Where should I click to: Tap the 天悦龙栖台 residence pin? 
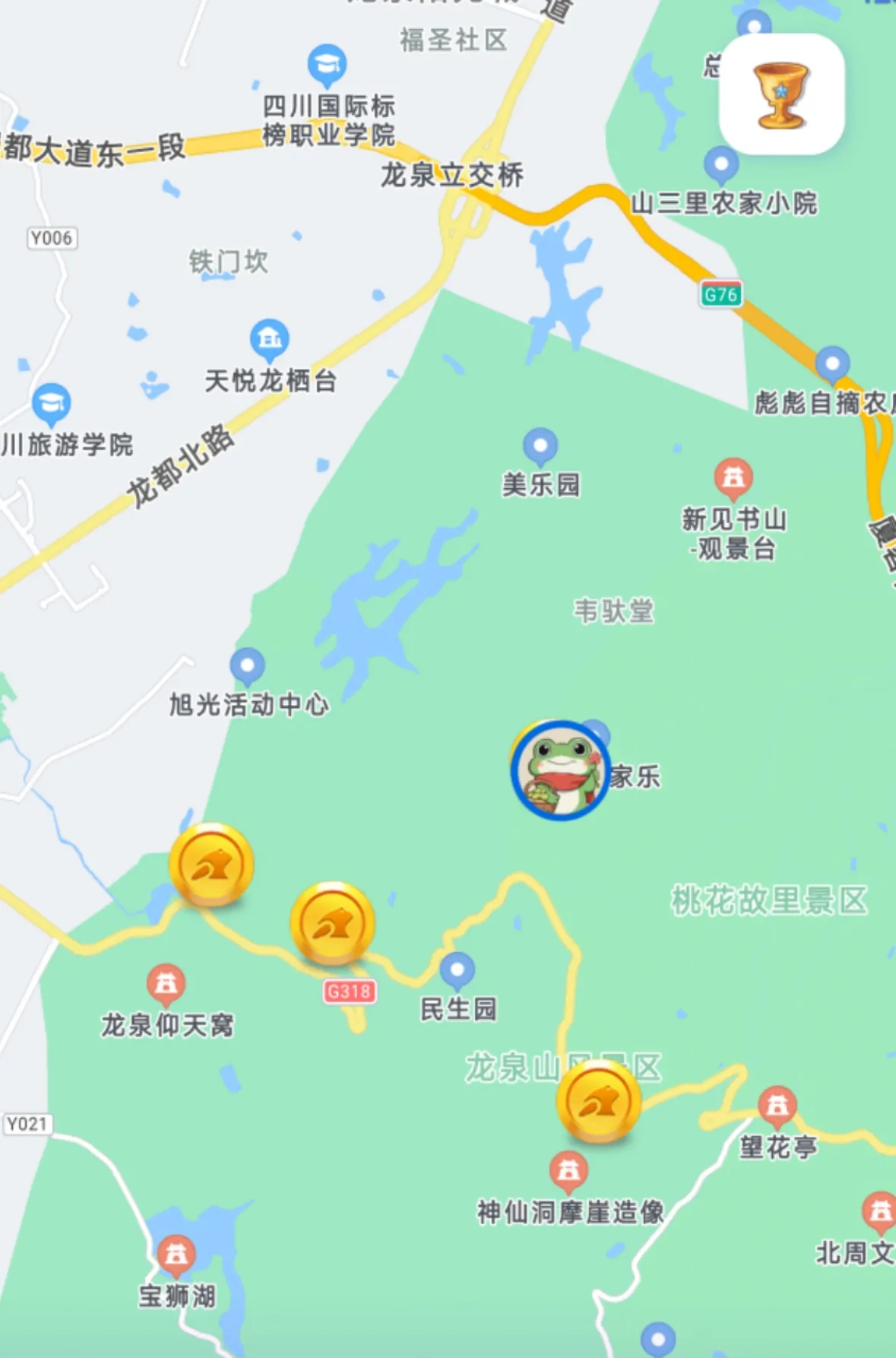pos(270,339)
